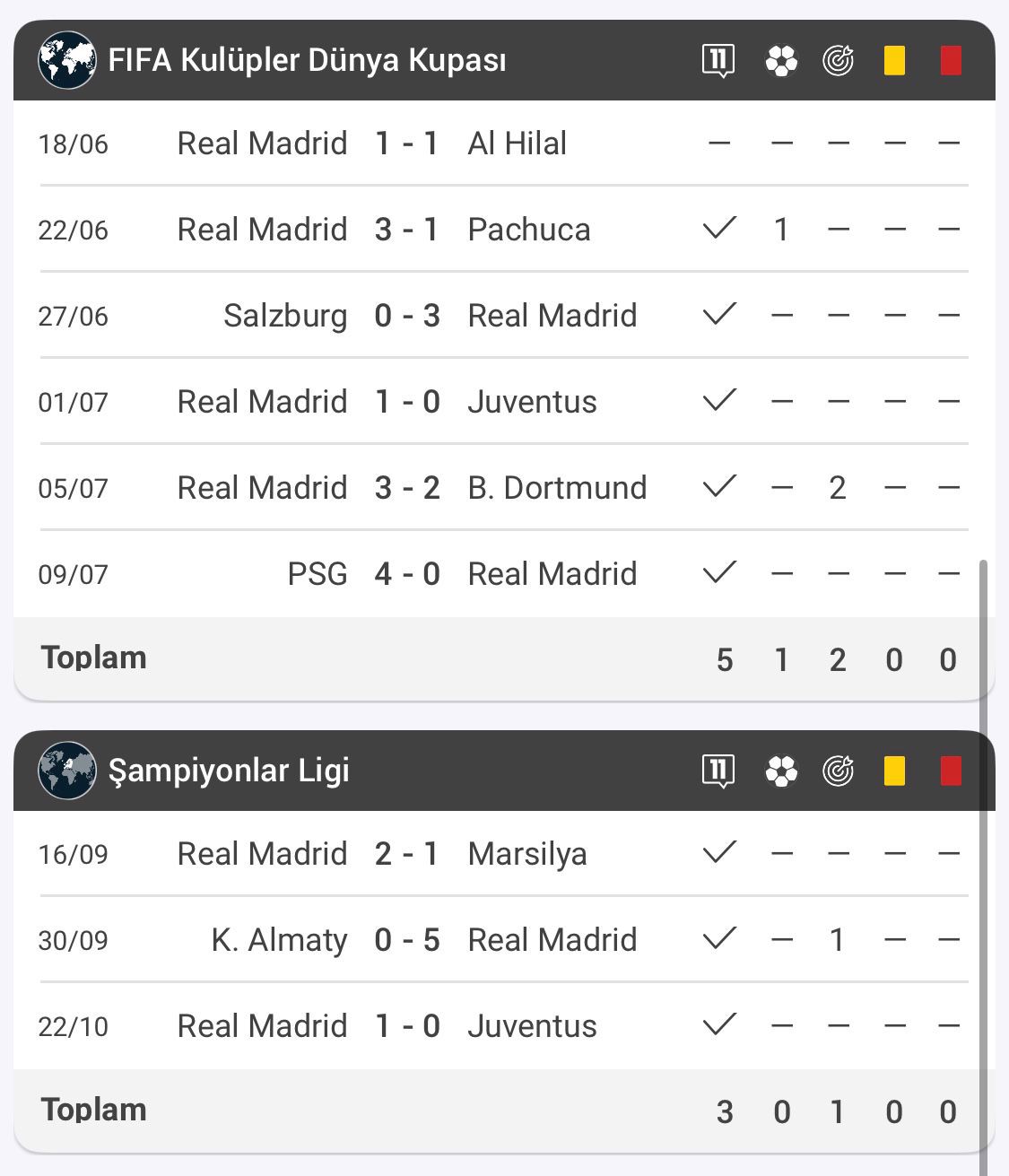Viewport: 1009px width, 1176px height.
Task: Open the Salzburg 0-3 Real Madrid match
Action: pos(406,316)
